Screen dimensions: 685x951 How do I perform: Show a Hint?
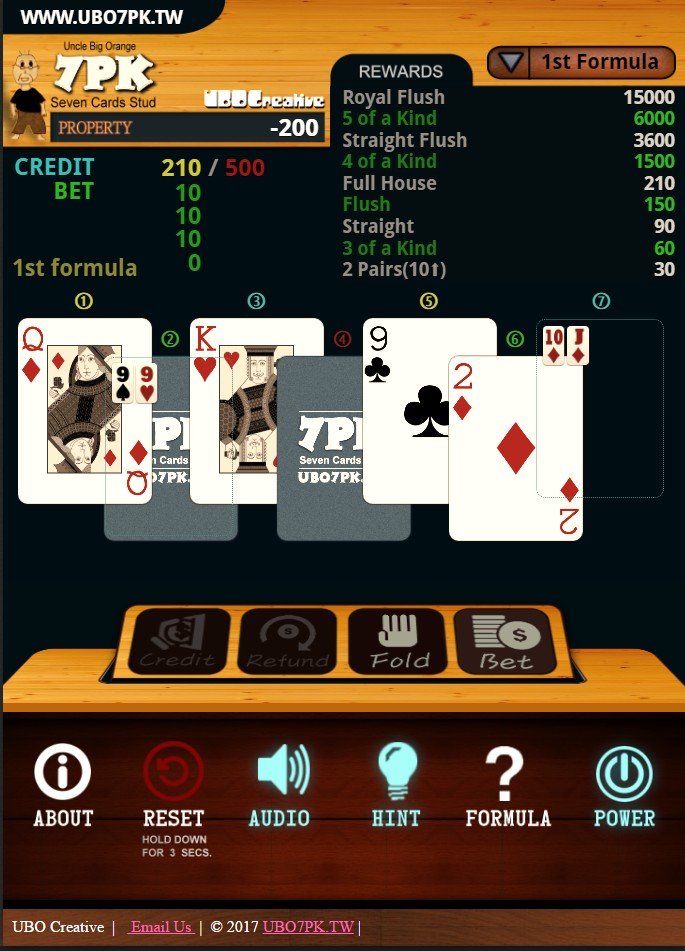[x=396, y=787]
